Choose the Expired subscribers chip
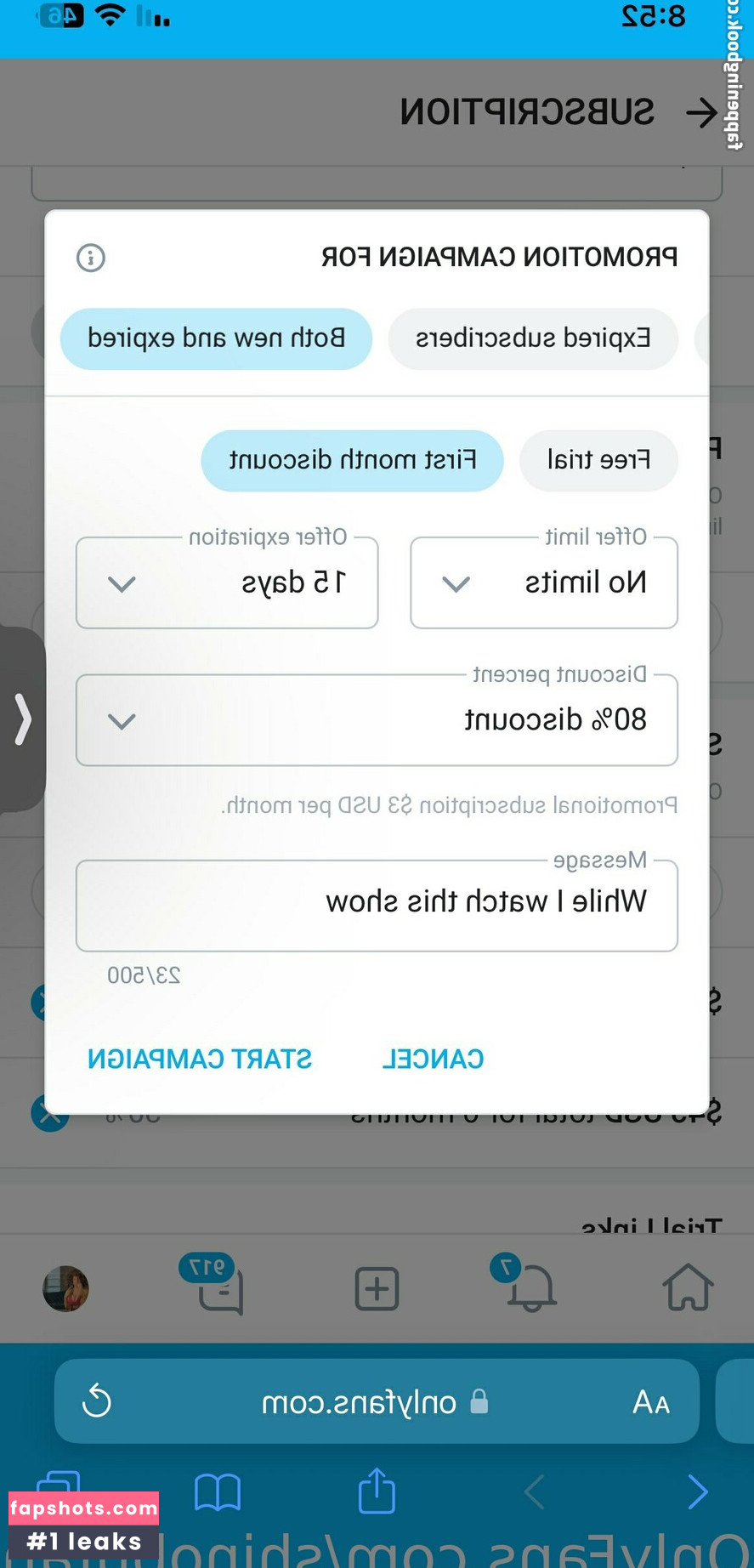Image resolution: width=754 pixels, height=1568 pixels. pyautogui.click(x=533, y=338)
